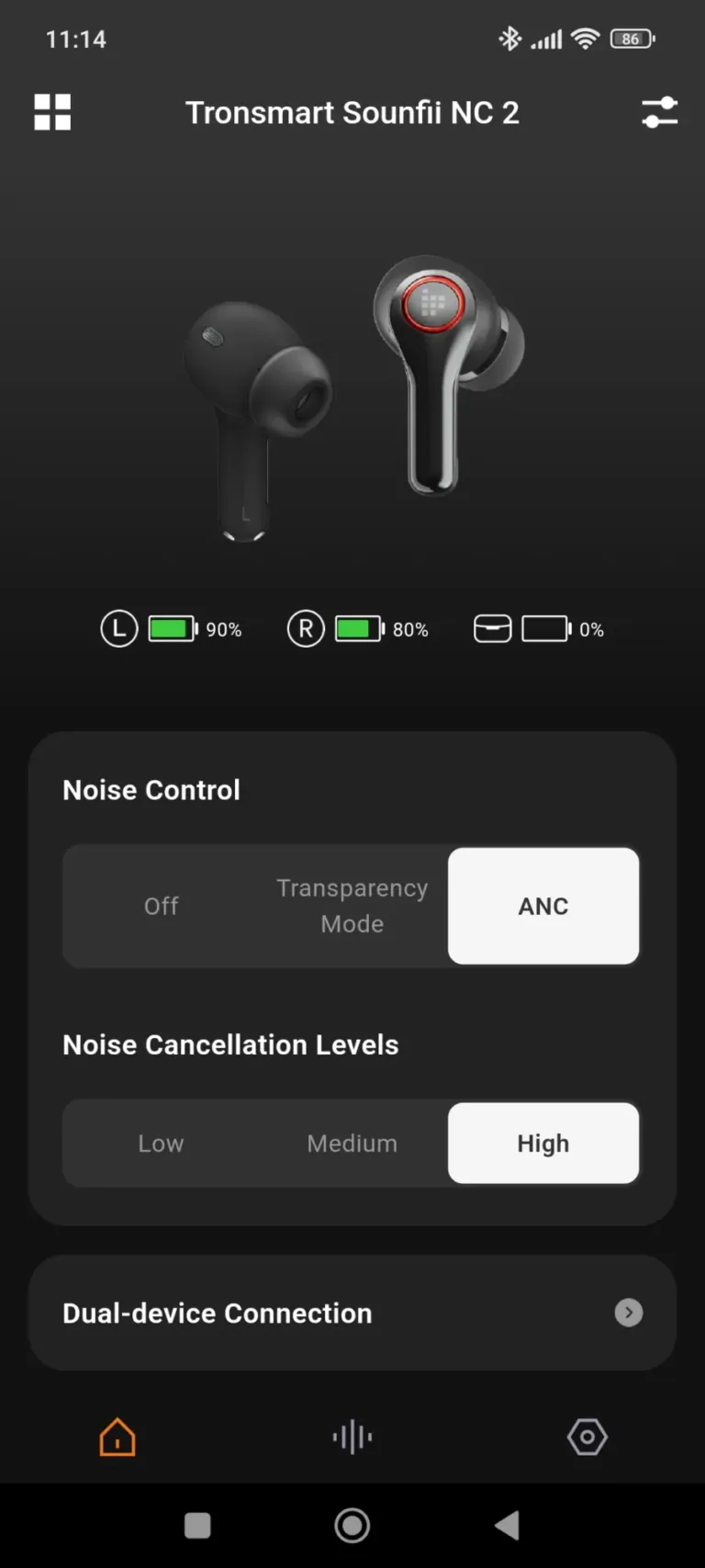The image size is (705, 1568).
Task: Tap the Tronsmart Sounfii NC 2 title
Action: click(352, 111)
